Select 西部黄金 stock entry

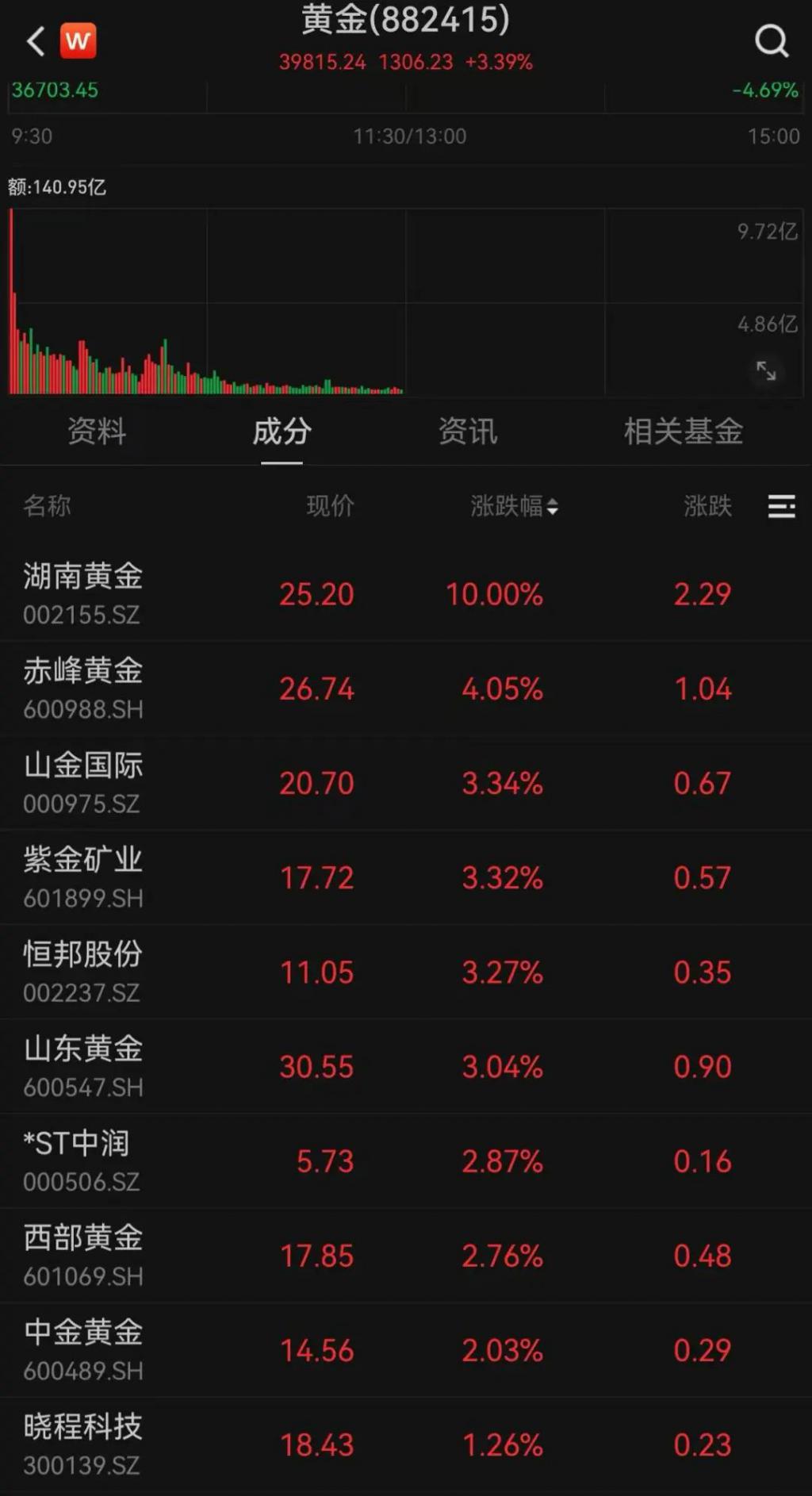coord(406,1254)
